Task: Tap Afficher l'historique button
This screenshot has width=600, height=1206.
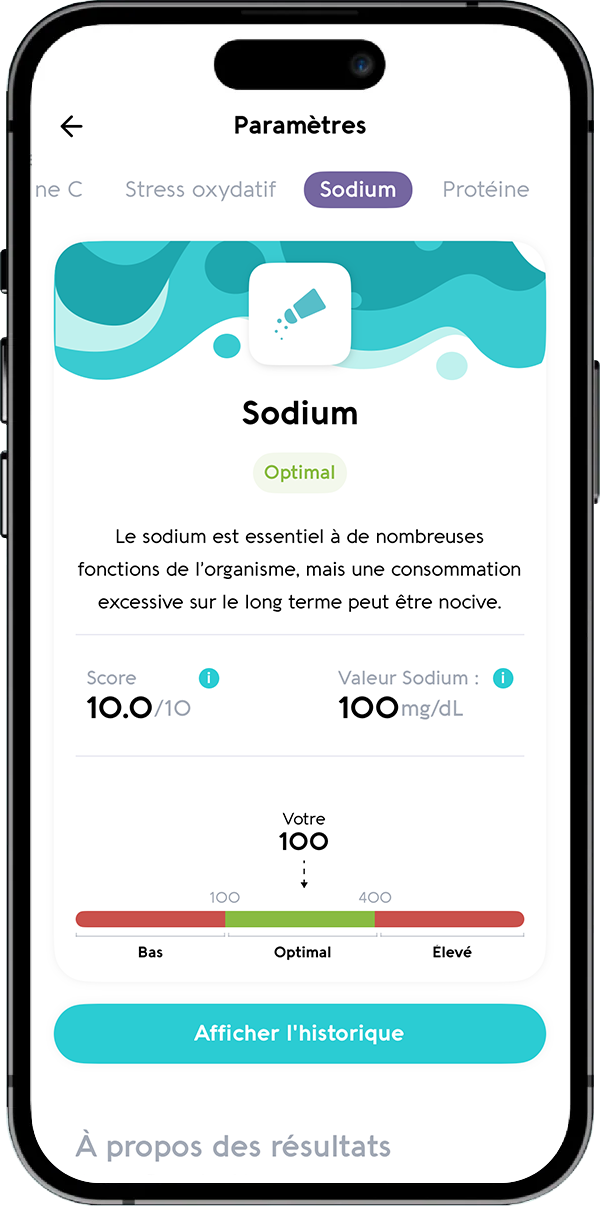Action: [299, 1033]
